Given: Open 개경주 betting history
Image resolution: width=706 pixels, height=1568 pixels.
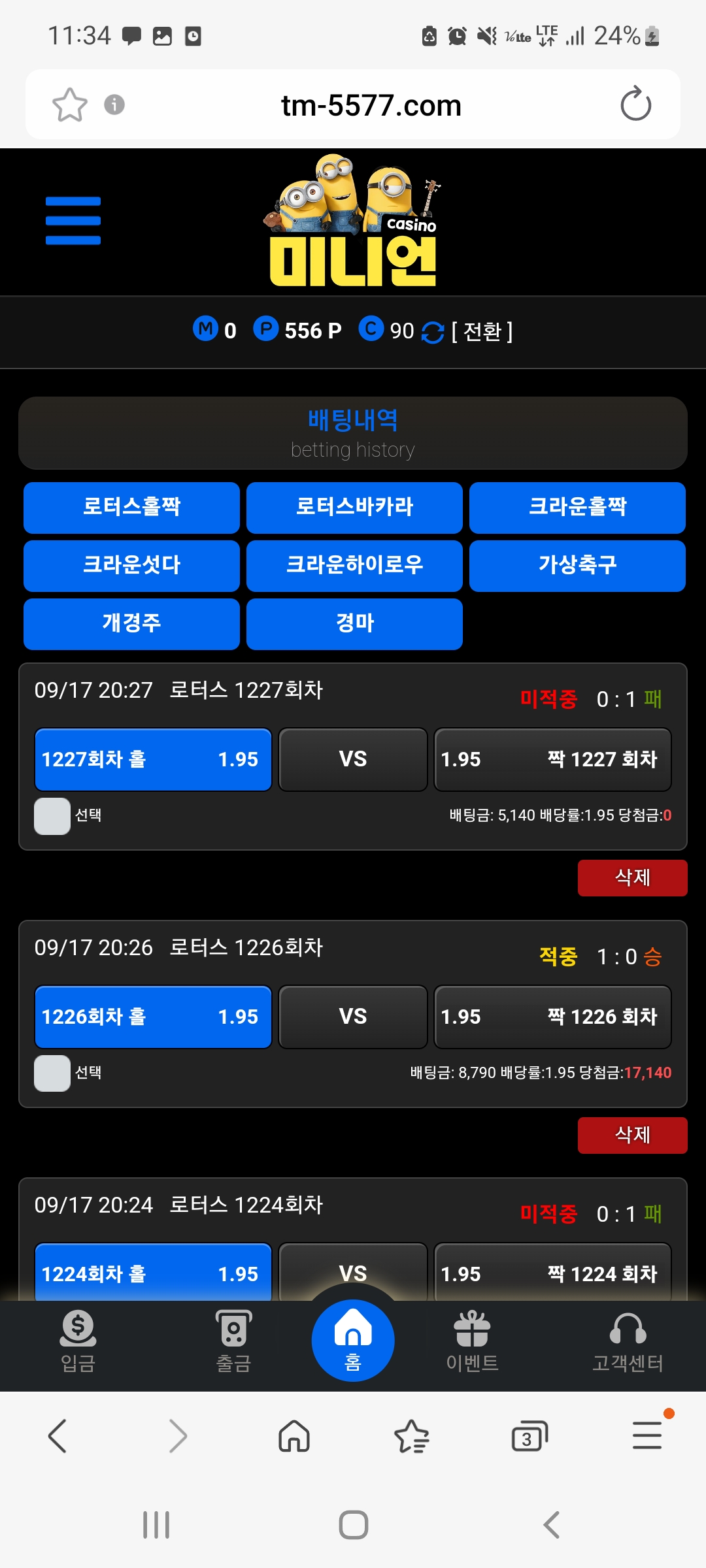Looking at the screenshot, I should (131, 623).
